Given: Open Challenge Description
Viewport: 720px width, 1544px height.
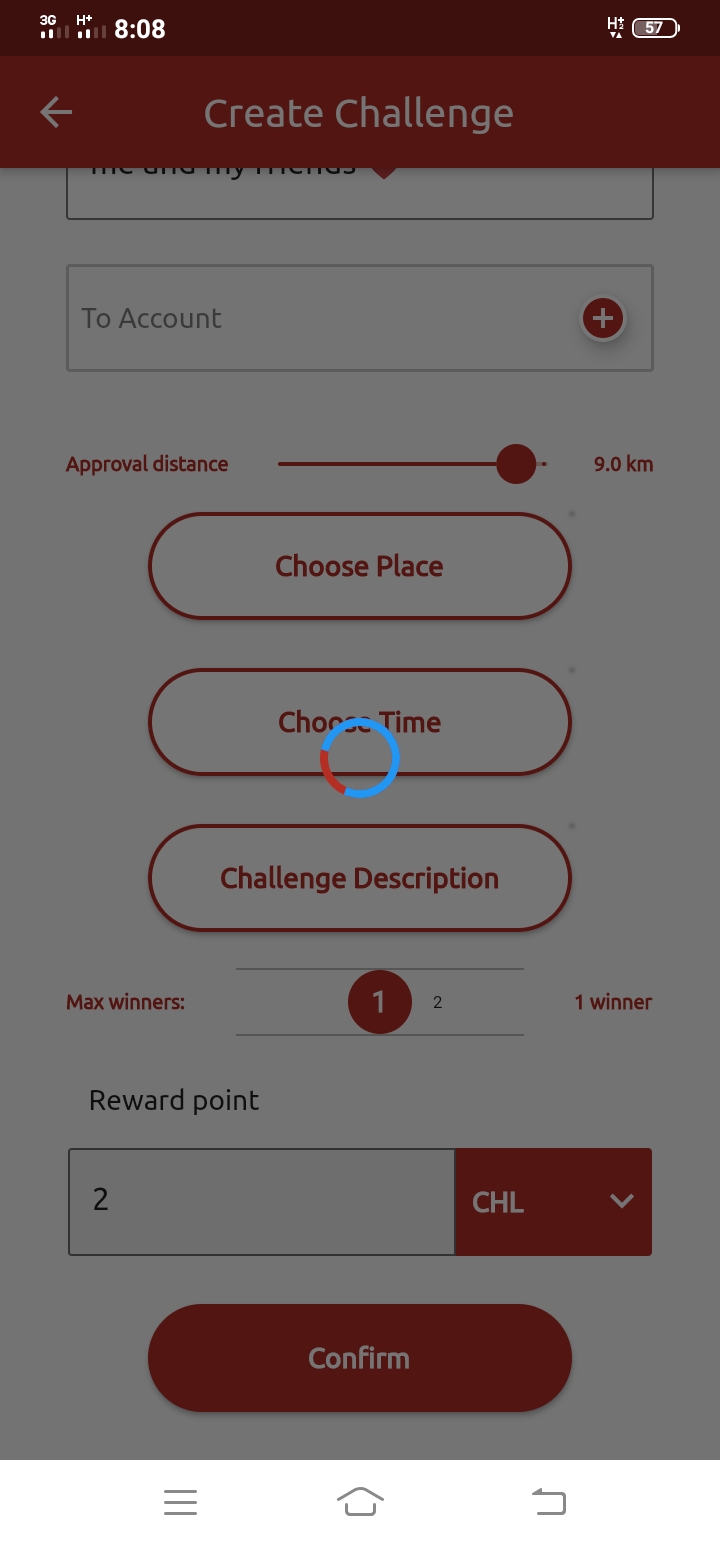Looking at the screenshot, I should coord(360,878).
